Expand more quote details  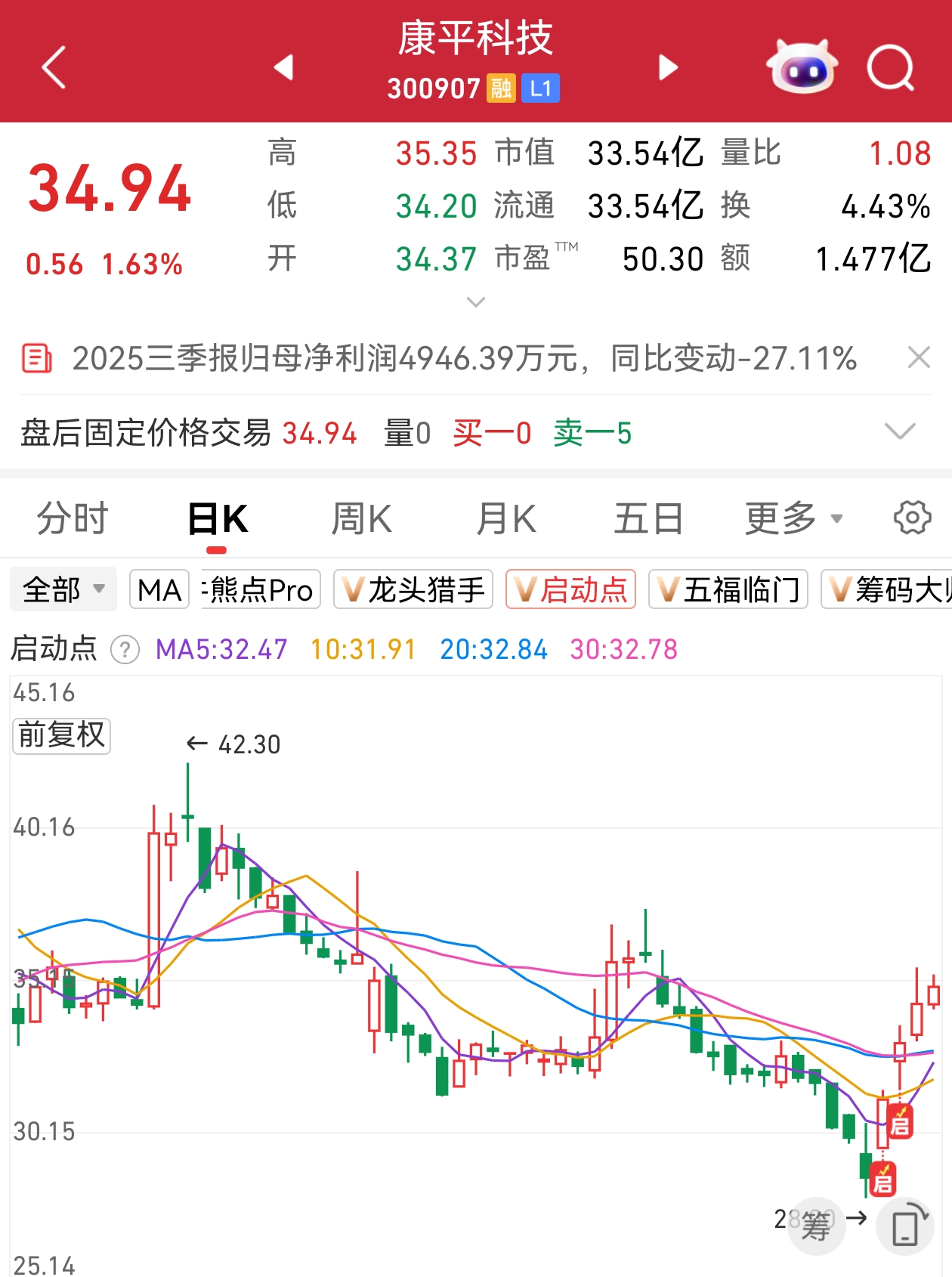coord(476,302)
